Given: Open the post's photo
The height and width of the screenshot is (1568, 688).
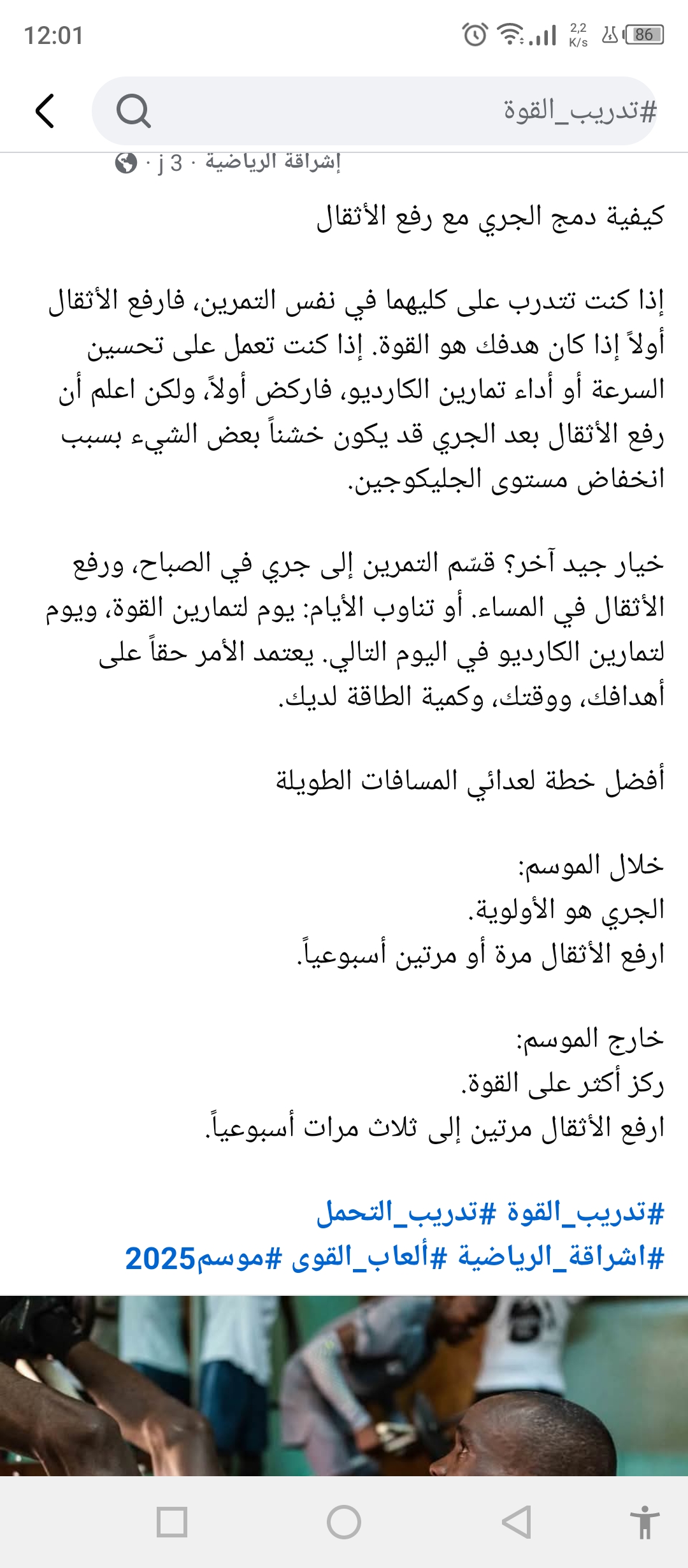Looking at the screenshot, I should [x=344, y=1384].
